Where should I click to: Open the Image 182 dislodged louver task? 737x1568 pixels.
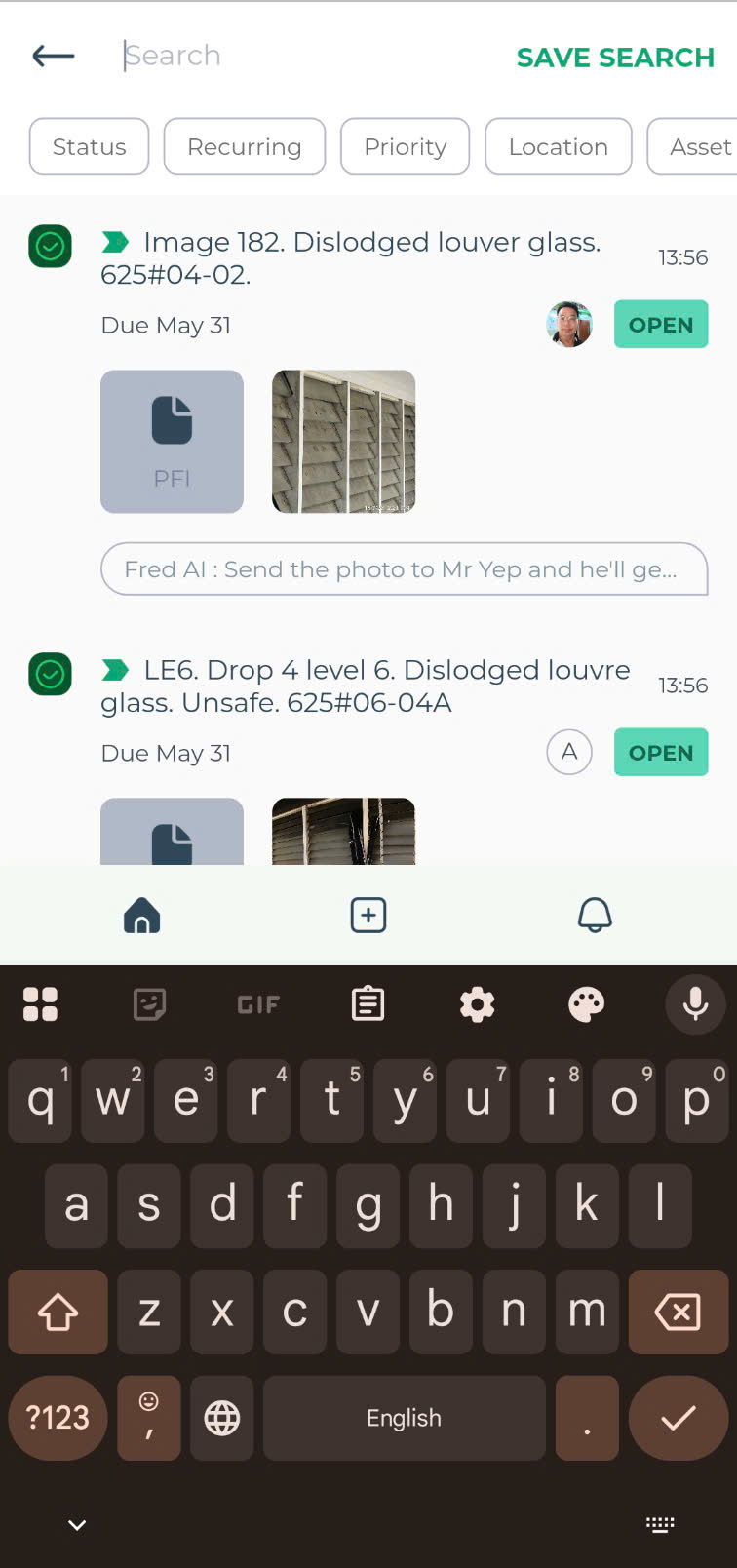370,257
